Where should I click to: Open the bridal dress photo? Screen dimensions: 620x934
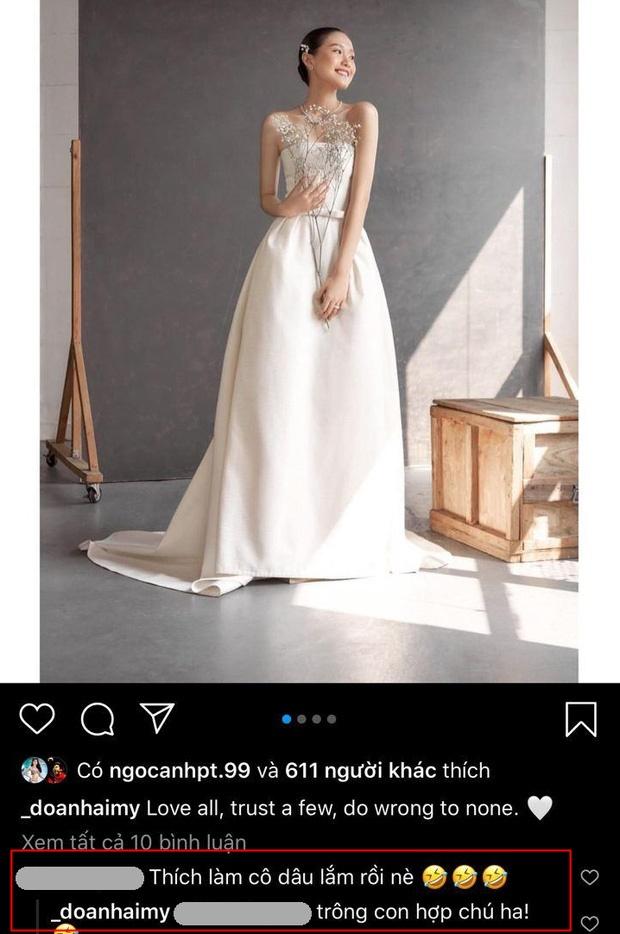click(309, 340)
